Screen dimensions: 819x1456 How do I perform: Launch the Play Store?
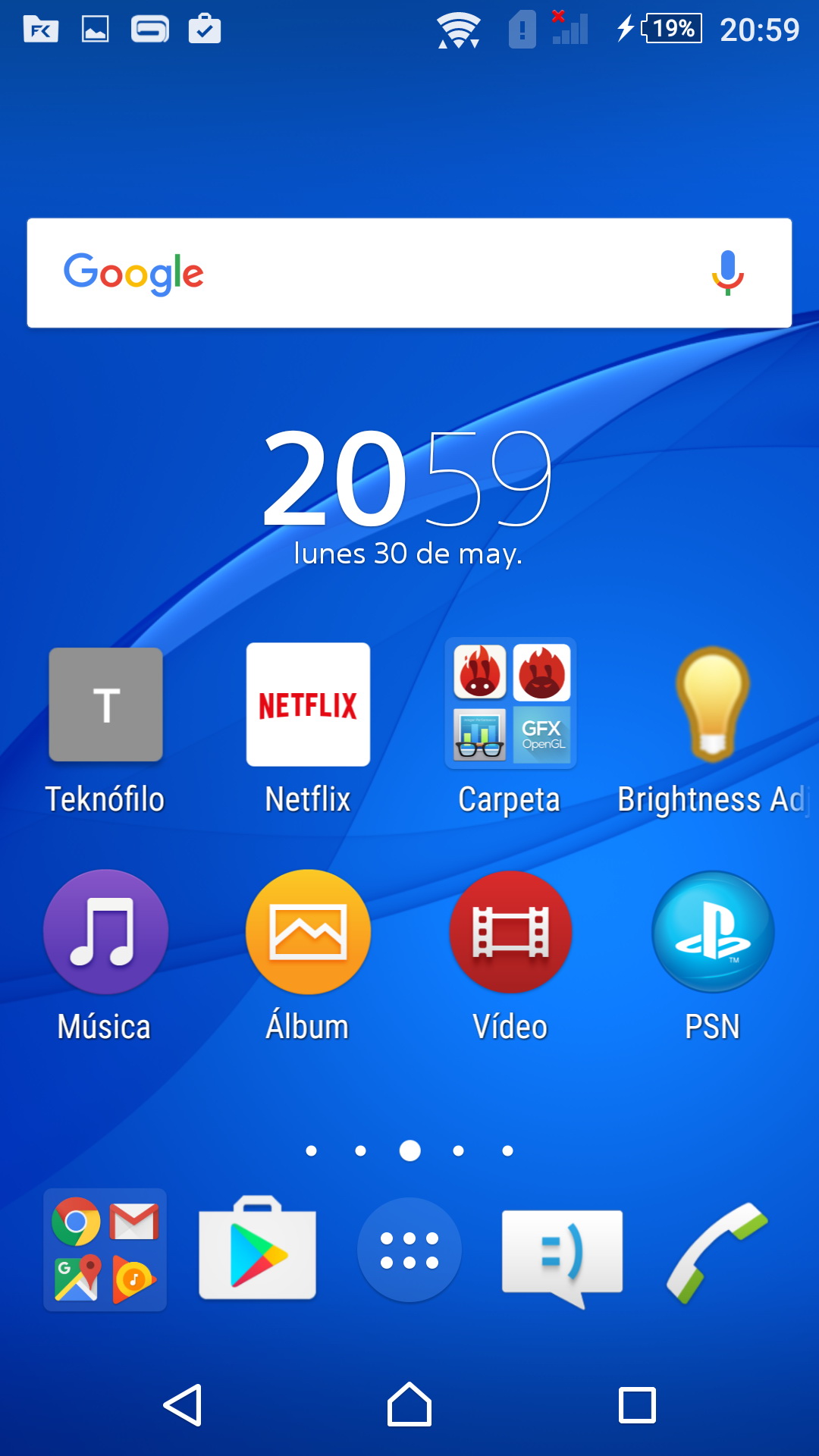click(258, 1250)
